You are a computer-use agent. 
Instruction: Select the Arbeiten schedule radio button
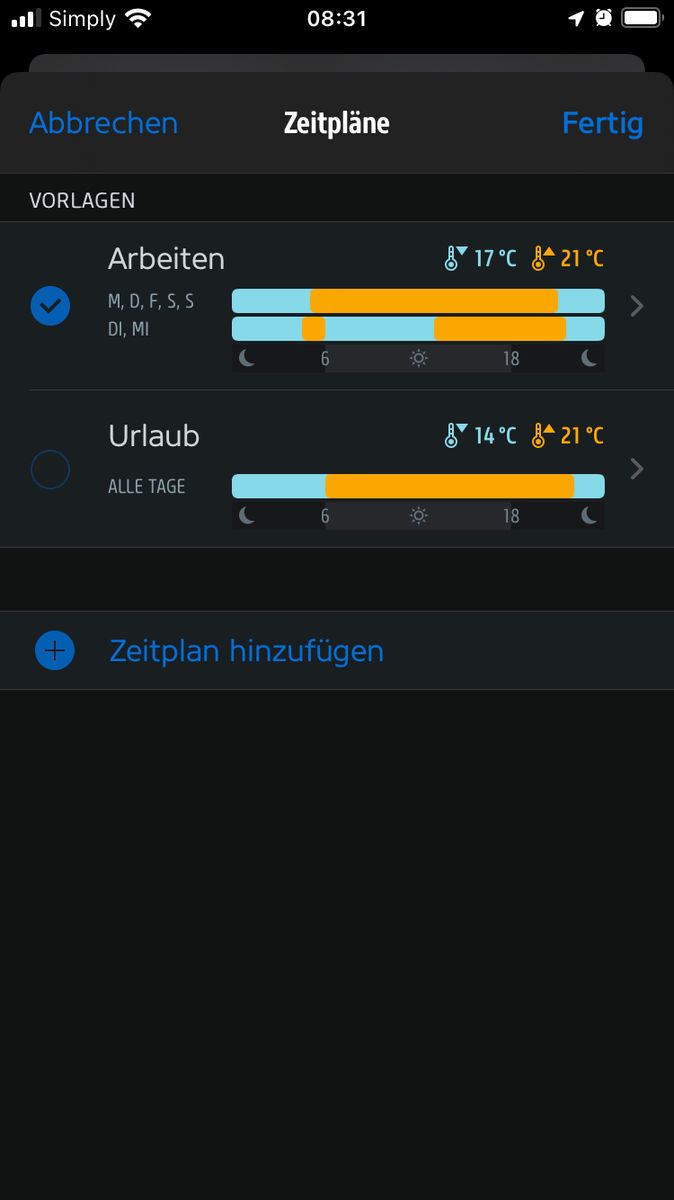tap(51, 306)
